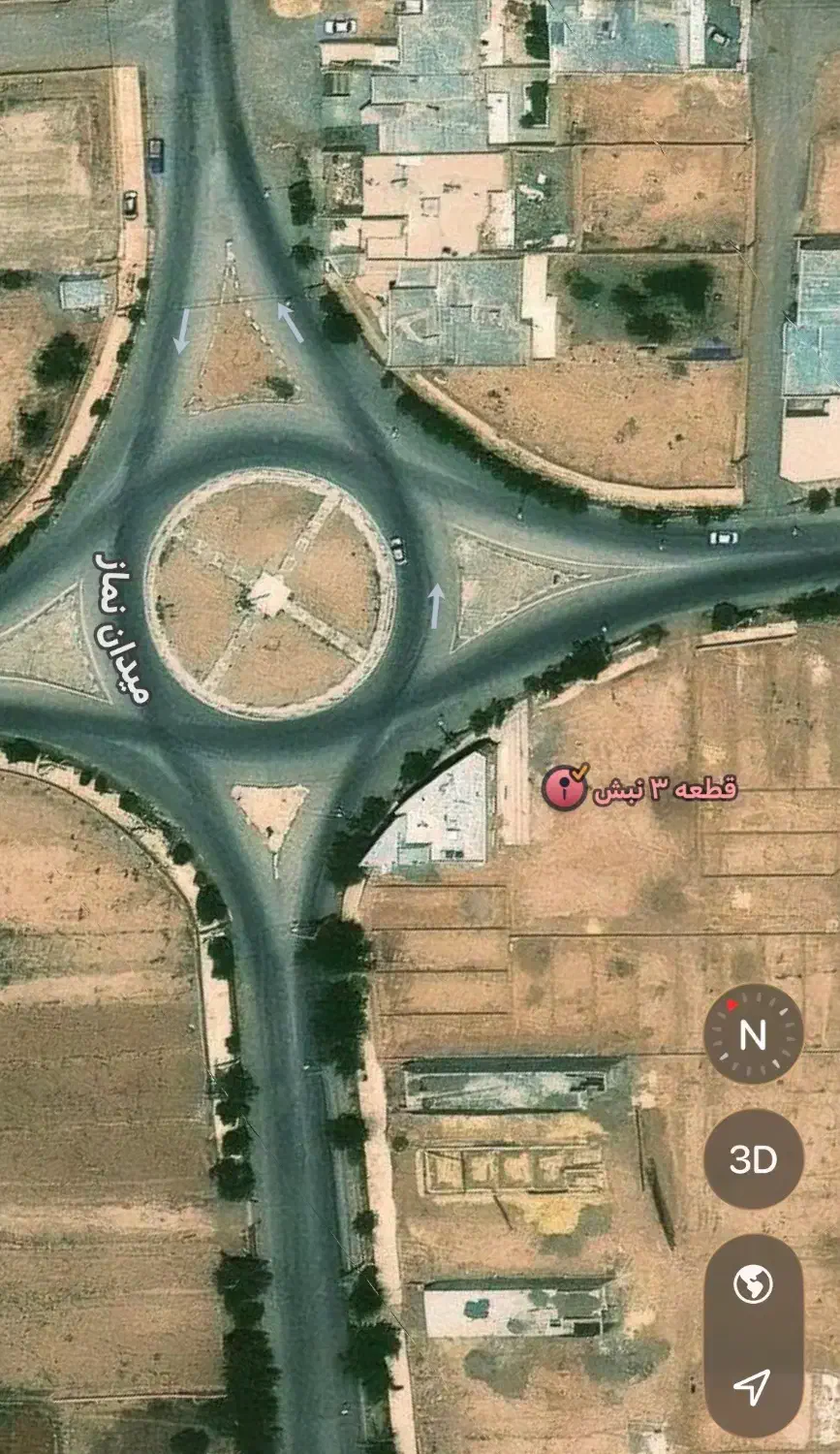Switch the map to 3D view
840x1454 pixels.
click(753, 1159)
